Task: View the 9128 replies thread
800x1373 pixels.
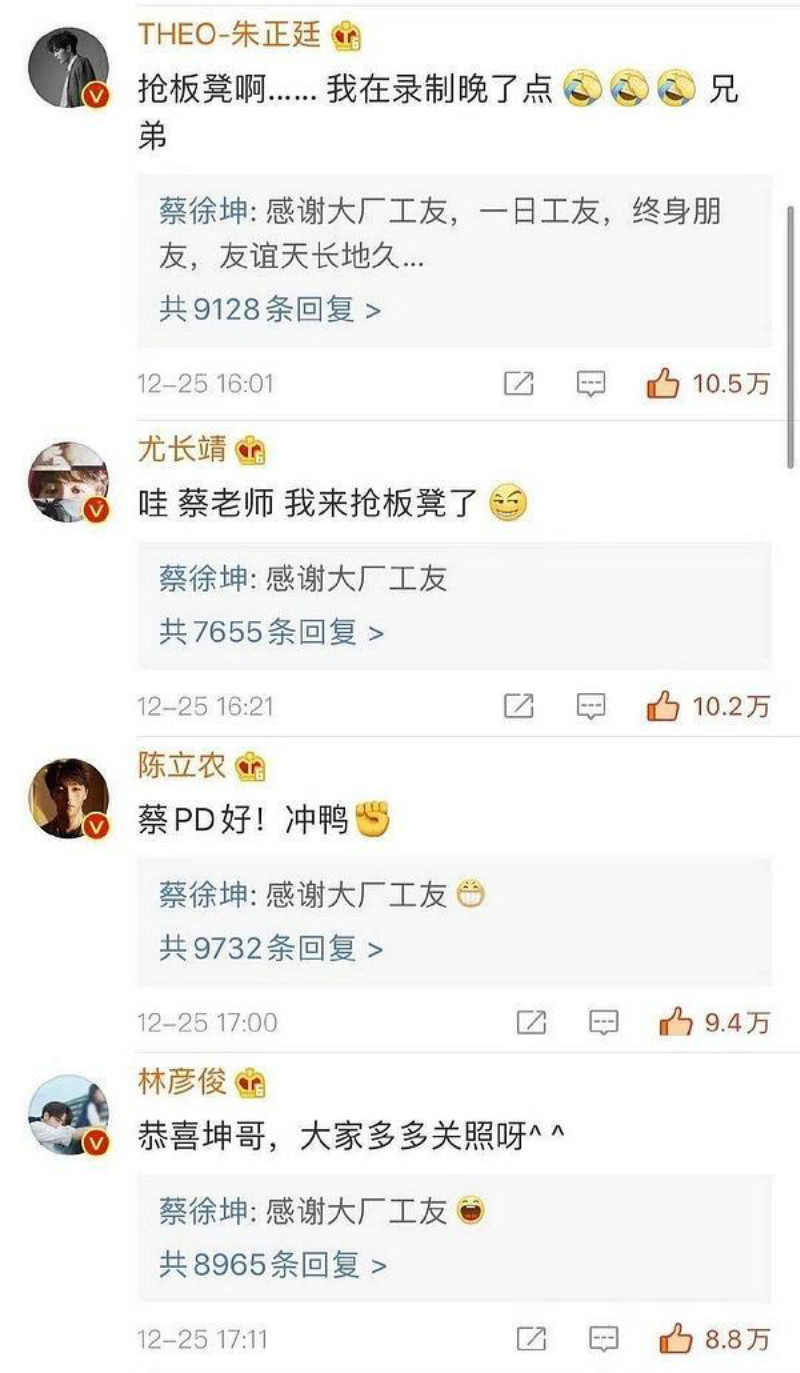Action: tap(270, 309)
